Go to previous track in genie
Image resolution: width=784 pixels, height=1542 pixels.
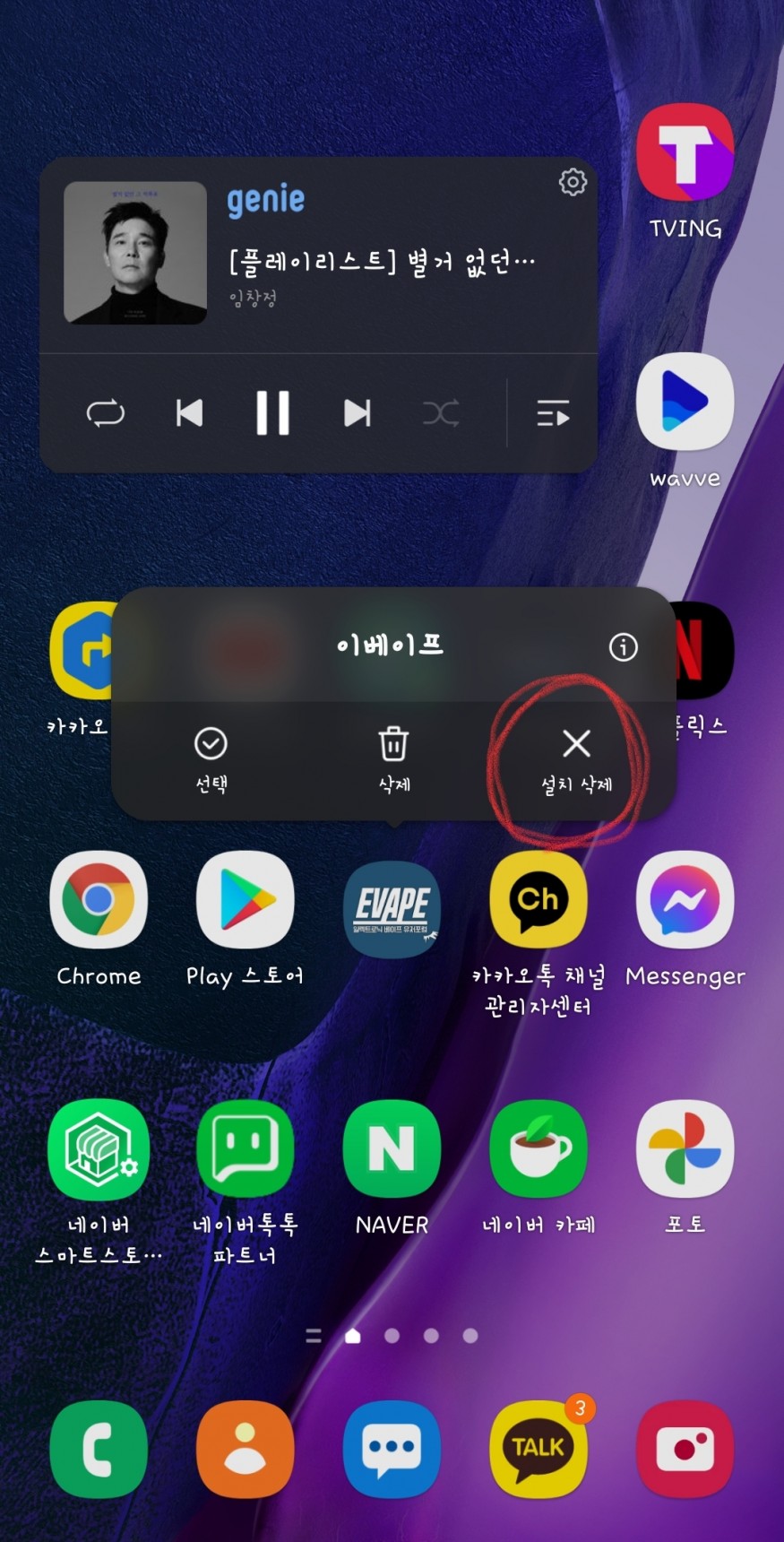click(x=189, y=413)
